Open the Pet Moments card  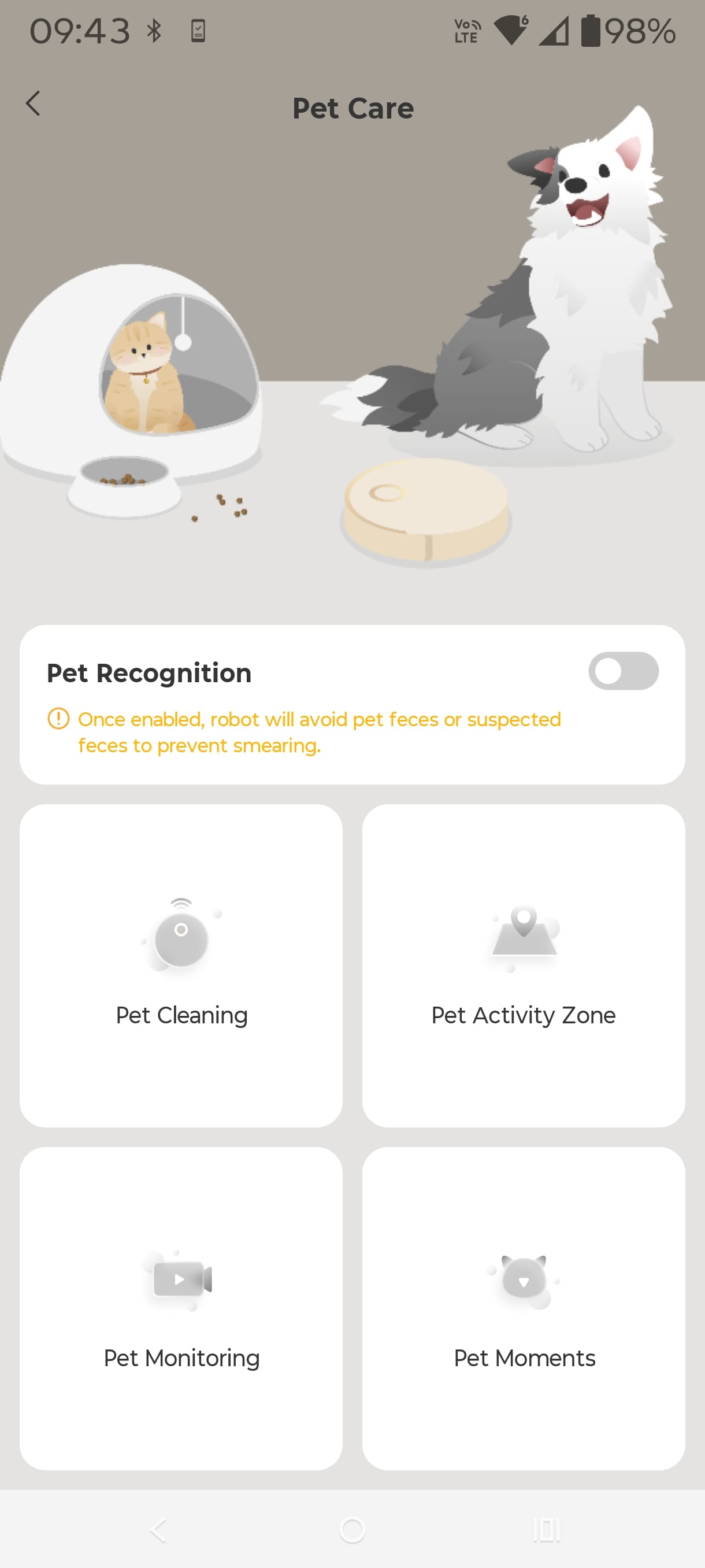pyautogui.click(x=523, y=1308)
